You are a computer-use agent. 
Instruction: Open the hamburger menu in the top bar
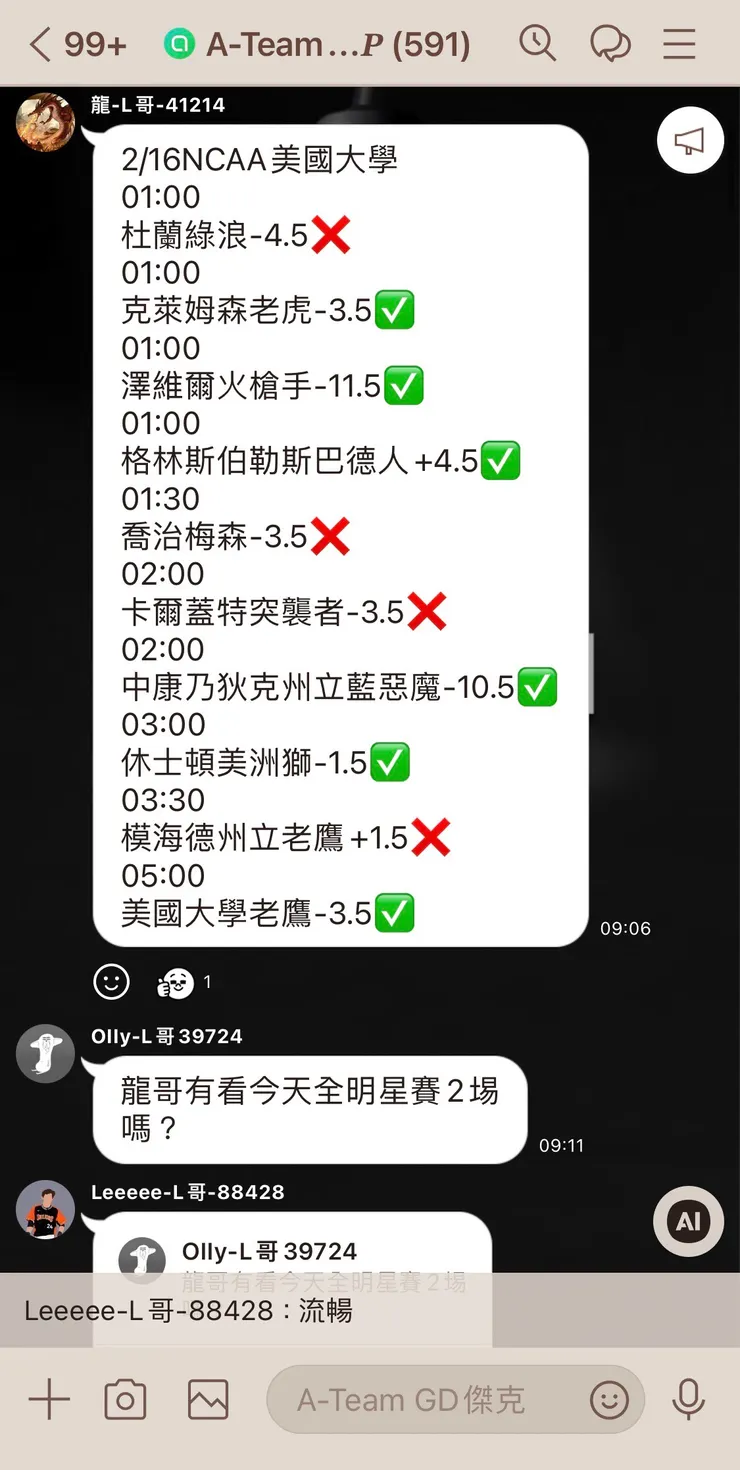pos(679,43)
